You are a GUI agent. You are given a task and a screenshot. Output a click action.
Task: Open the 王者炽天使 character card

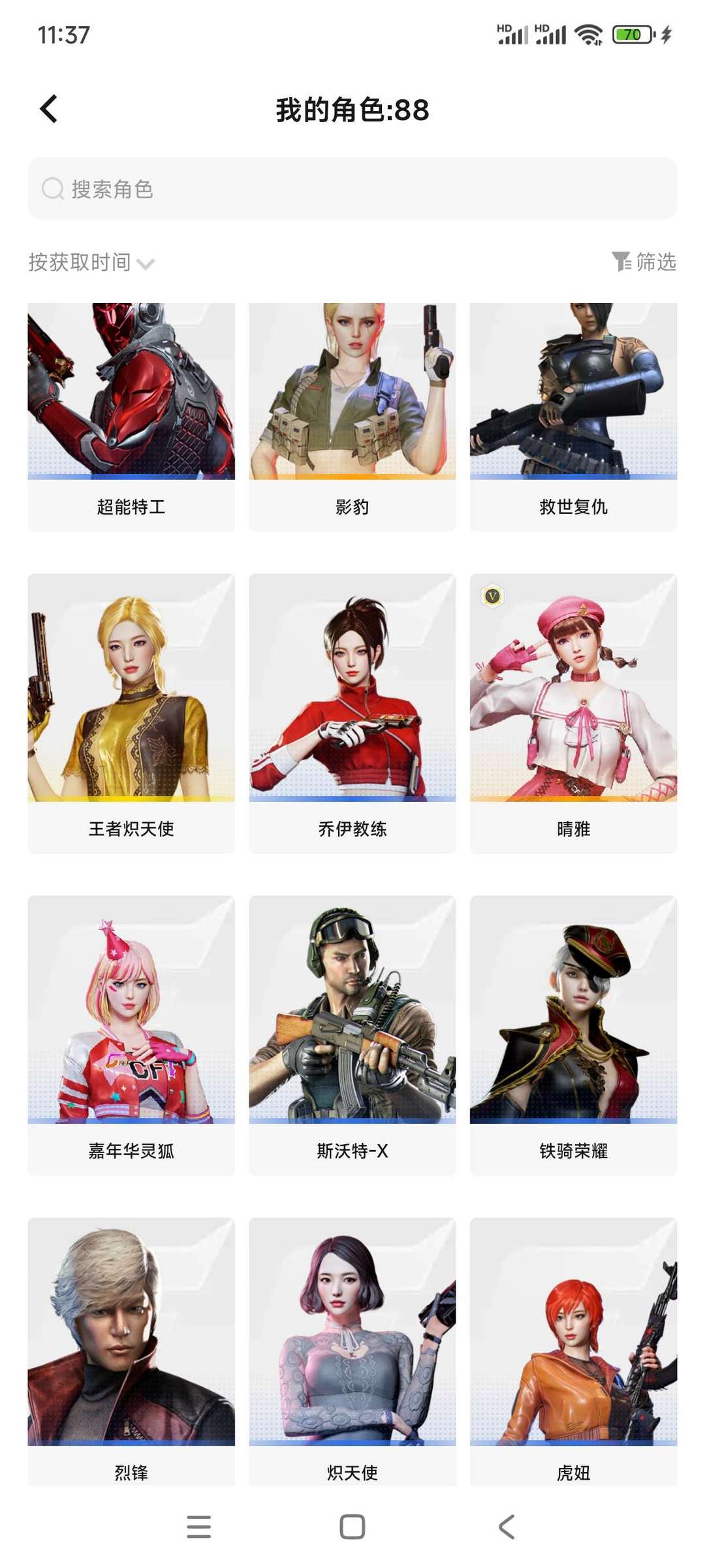[131, 713]
